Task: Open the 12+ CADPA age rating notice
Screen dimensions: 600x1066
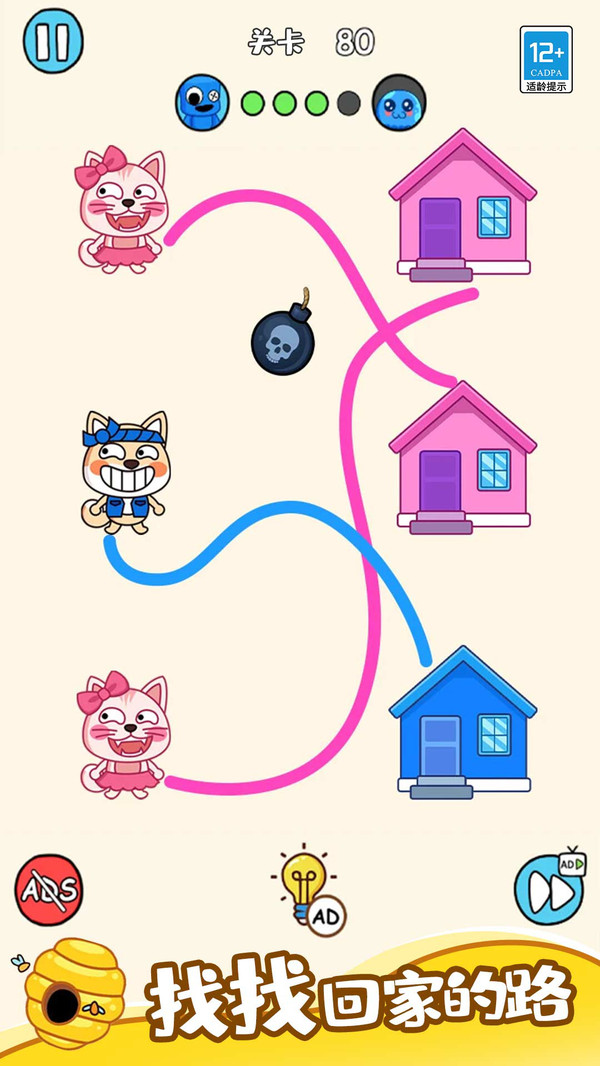Action: tap(546, 60)
